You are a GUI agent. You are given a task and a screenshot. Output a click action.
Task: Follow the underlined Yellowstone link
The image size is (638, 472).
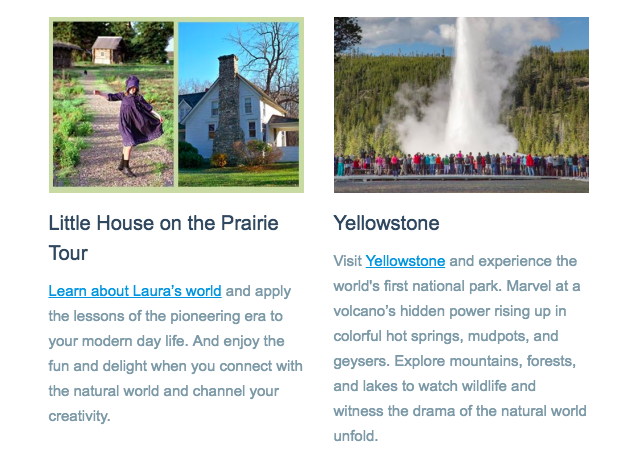tap(405, 261)
